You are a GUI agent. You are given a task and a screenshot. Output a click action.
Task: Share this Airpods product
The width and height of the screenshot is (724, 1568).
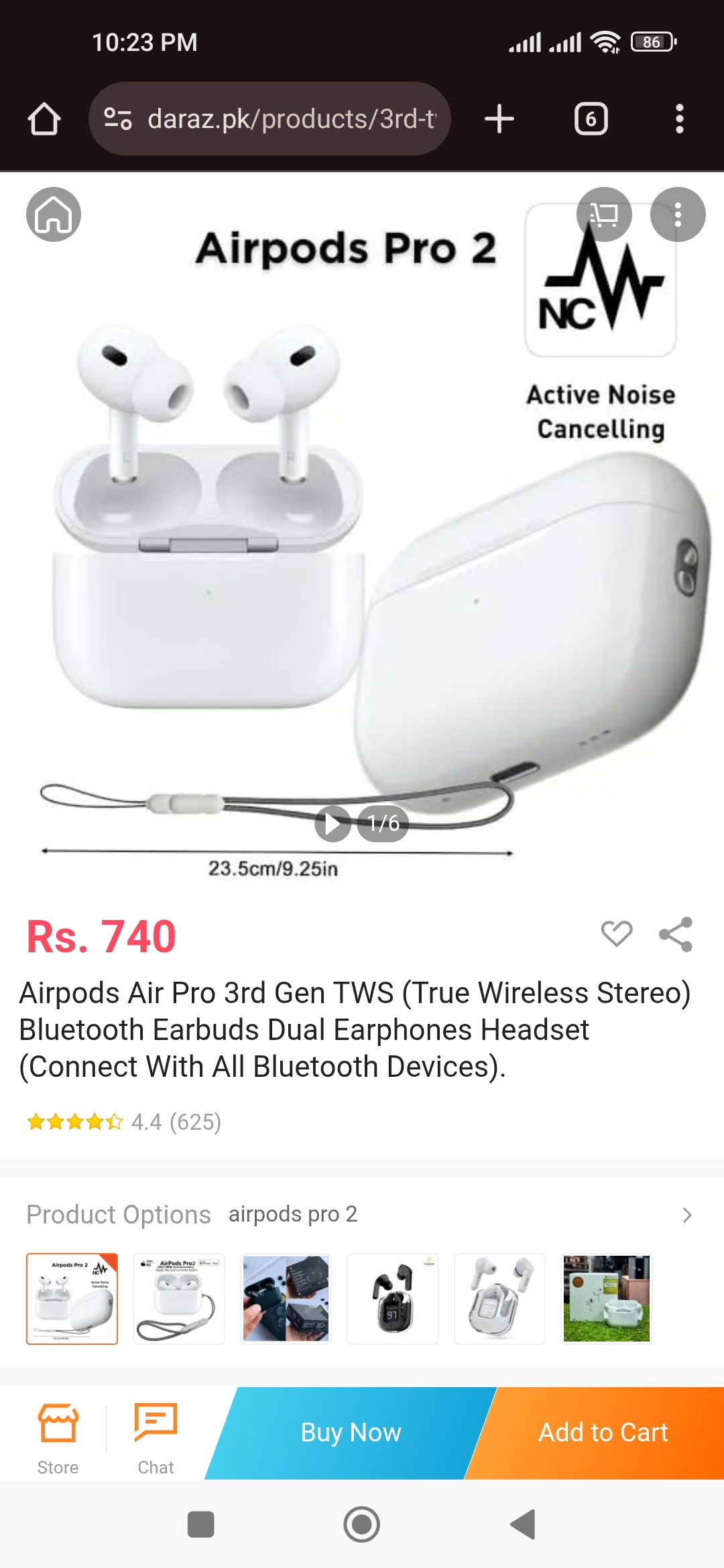click(676, 933)
